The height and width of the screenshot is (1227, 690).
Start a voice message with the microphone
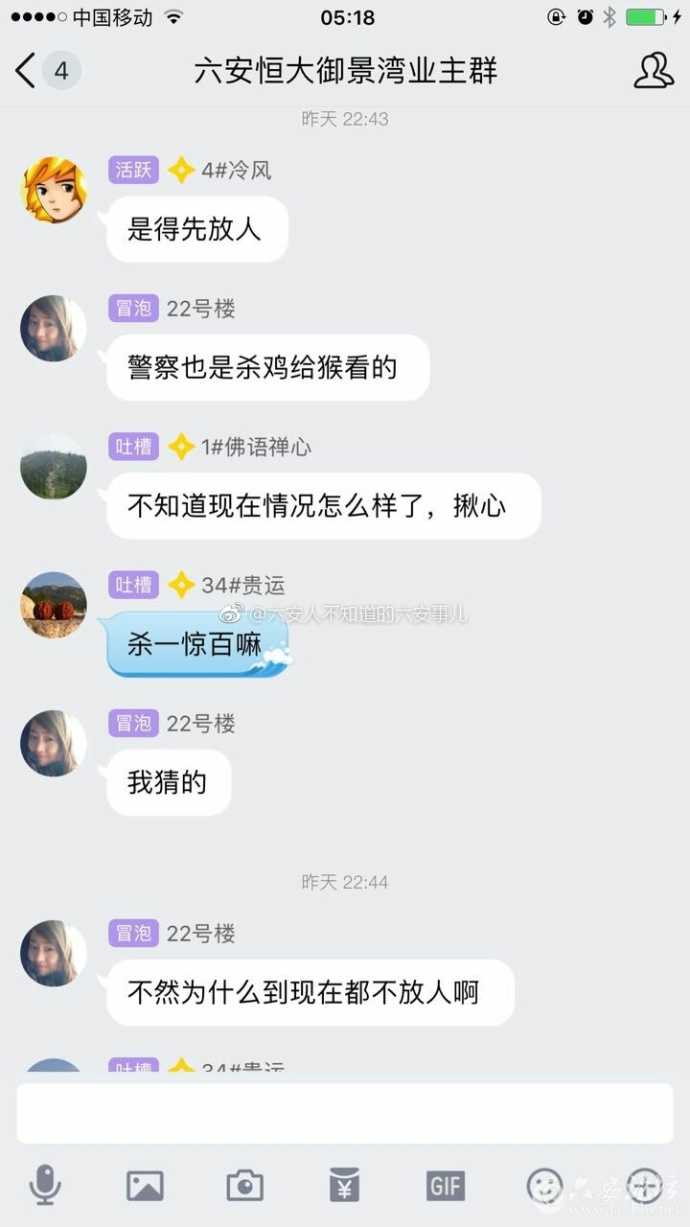point(45,1186)
